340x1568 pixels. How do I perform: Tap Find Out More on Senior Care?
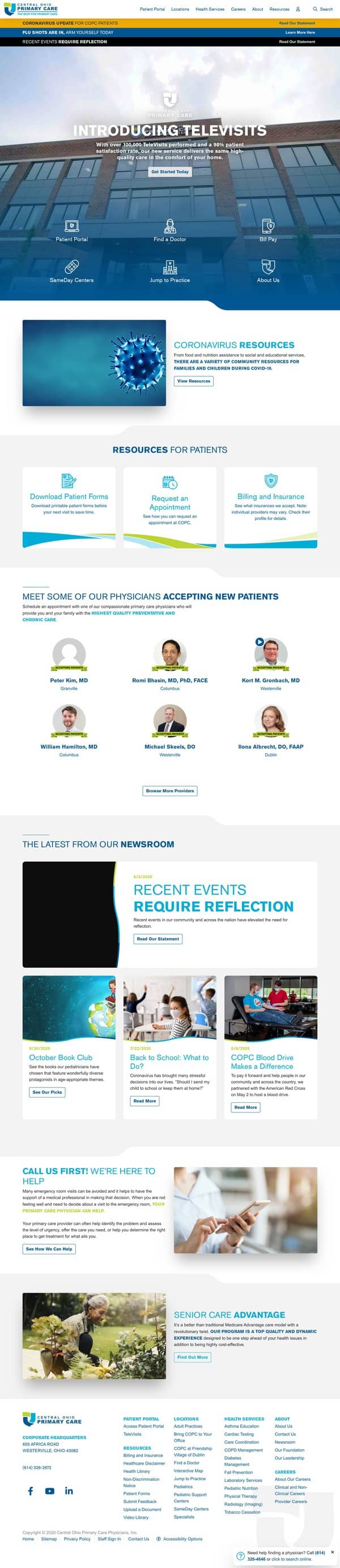point(193,1357)
